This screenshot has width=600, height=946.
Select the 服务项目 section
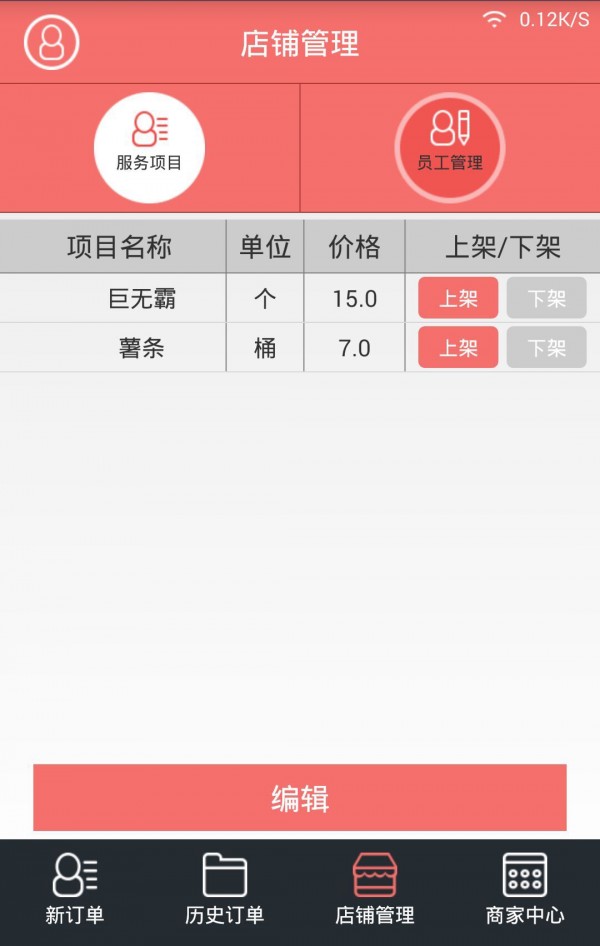(149, 147)
